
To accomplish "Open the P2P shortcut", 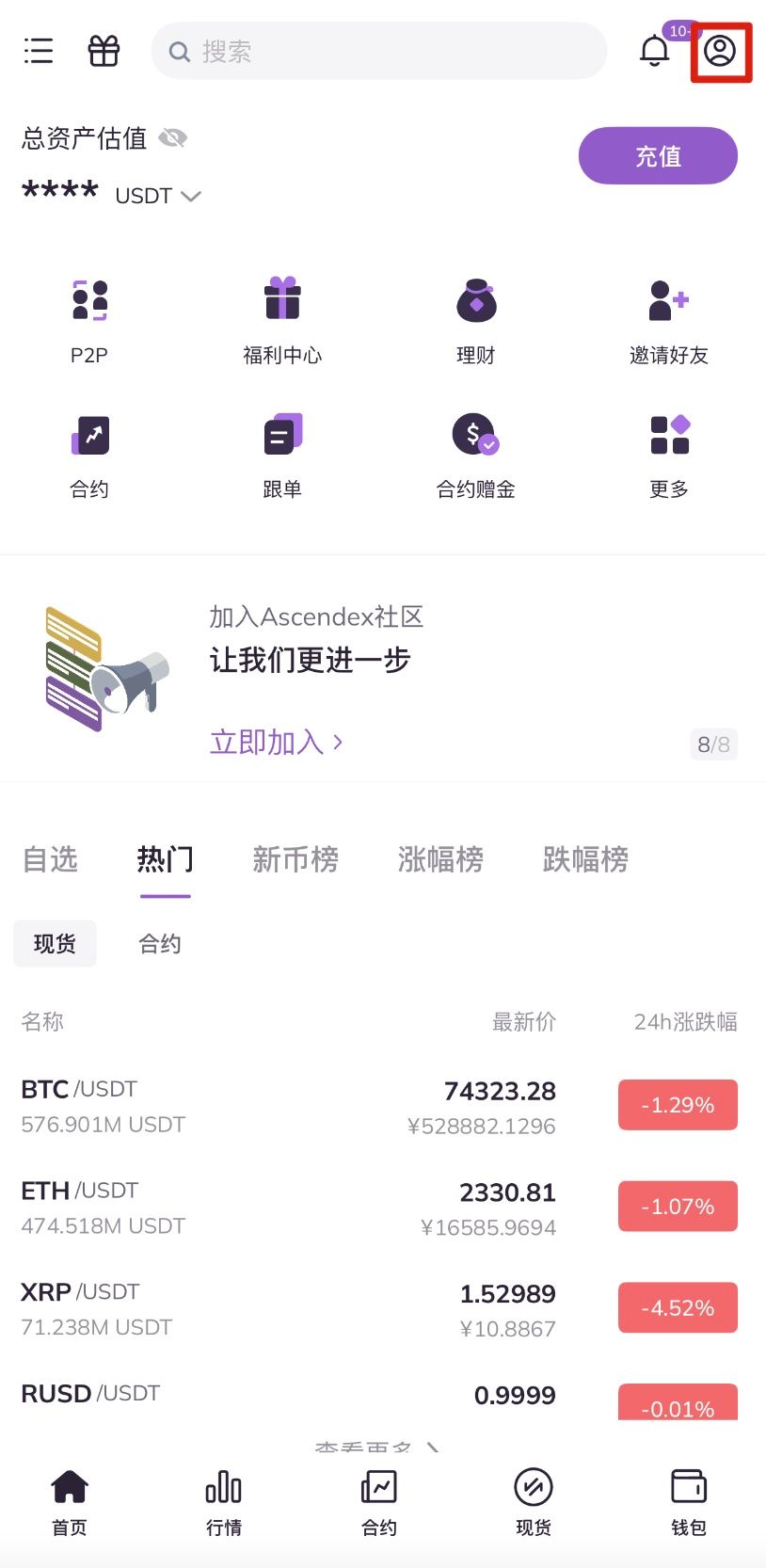I will pyautogui.click(x=89, y=320).
